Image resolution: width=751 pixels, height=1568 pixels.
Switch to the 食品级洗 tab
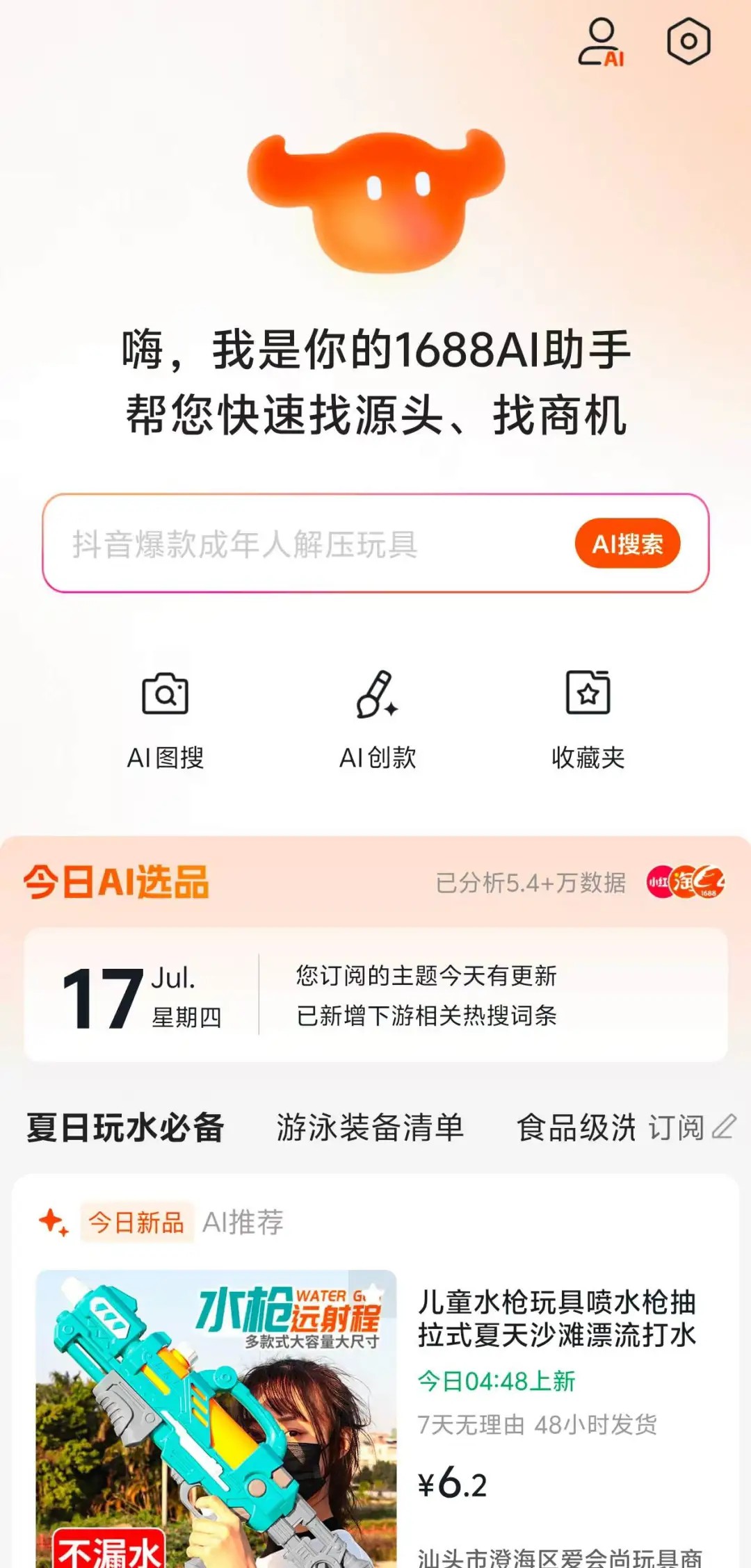tap(576, 1127)
